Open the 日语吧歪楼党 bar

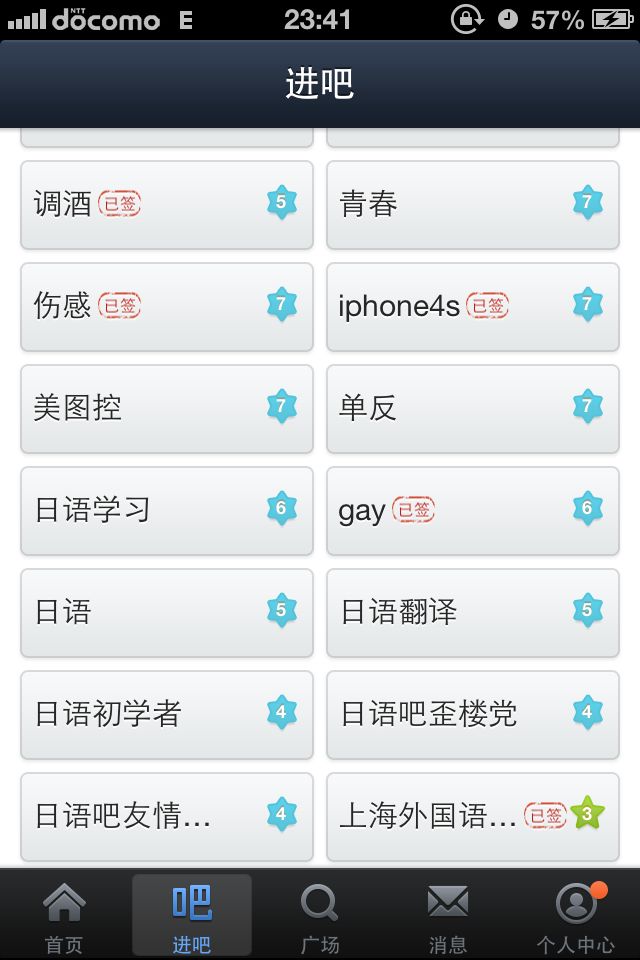click(x=473, y=714)
